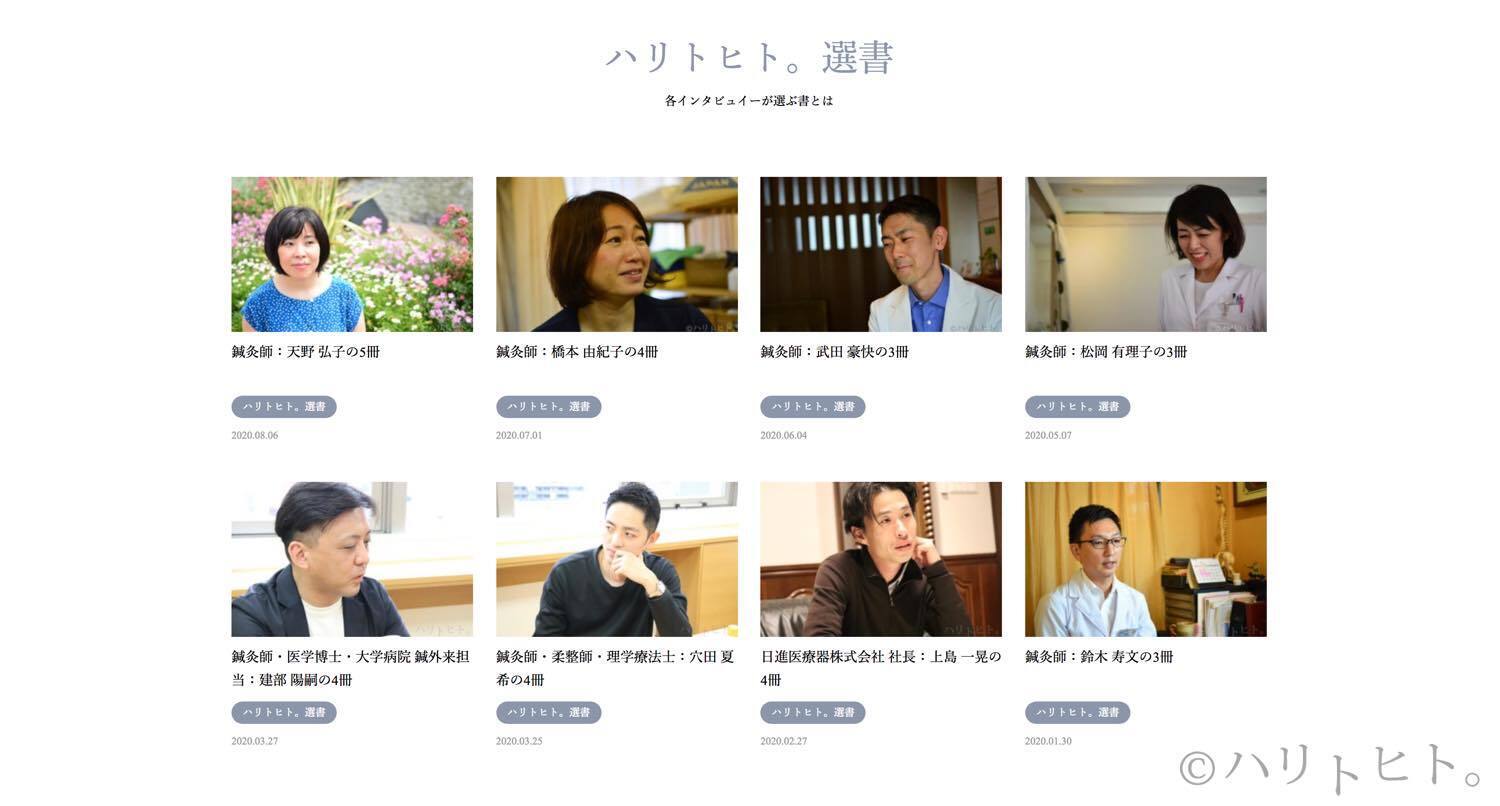Open the article on 天野 弘子の5冊
The width and height of the screenshot is (1500, 806).
351,254
